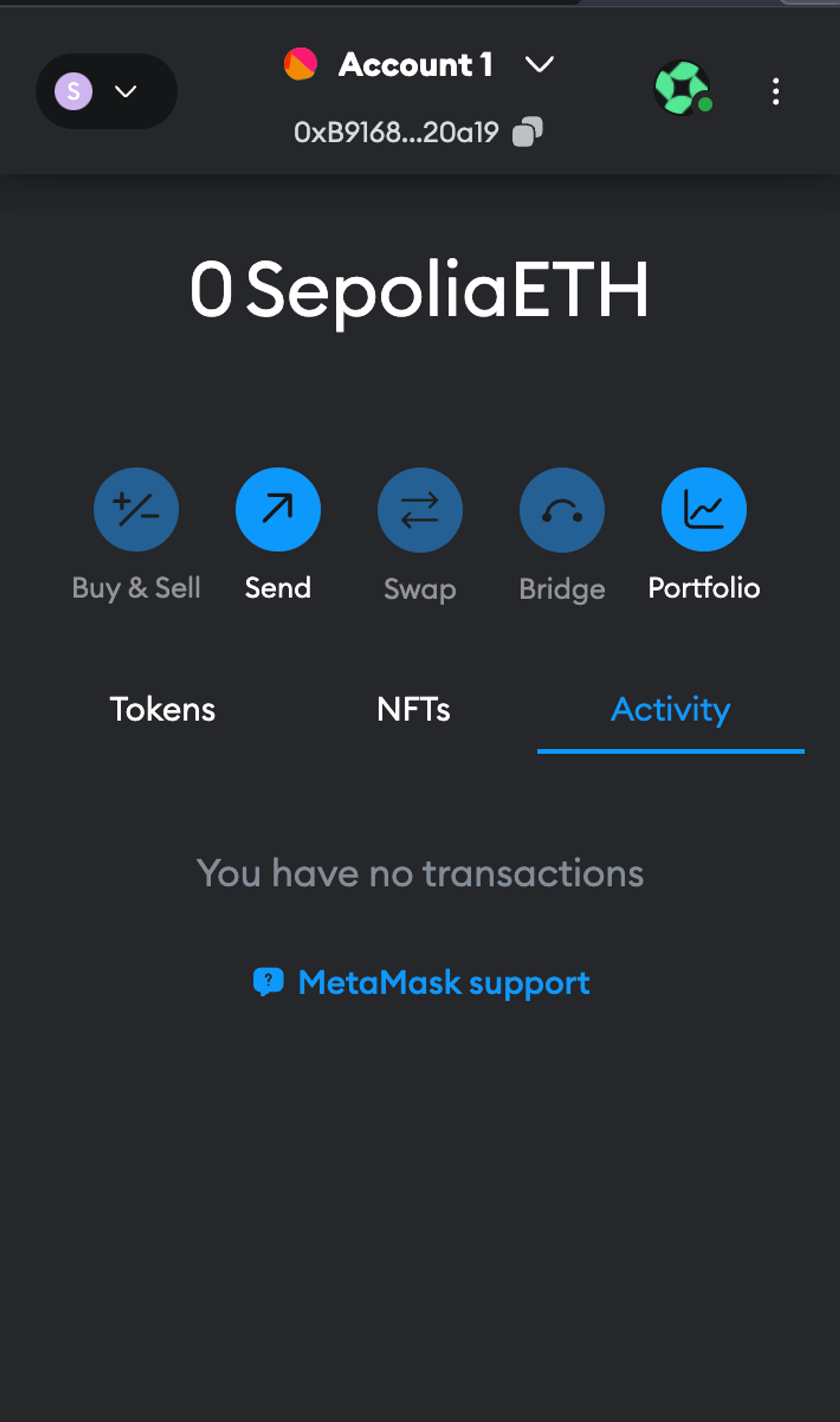Select the Activity tab
Screen dimensions: 840x1422
click(x=671, y=710)
